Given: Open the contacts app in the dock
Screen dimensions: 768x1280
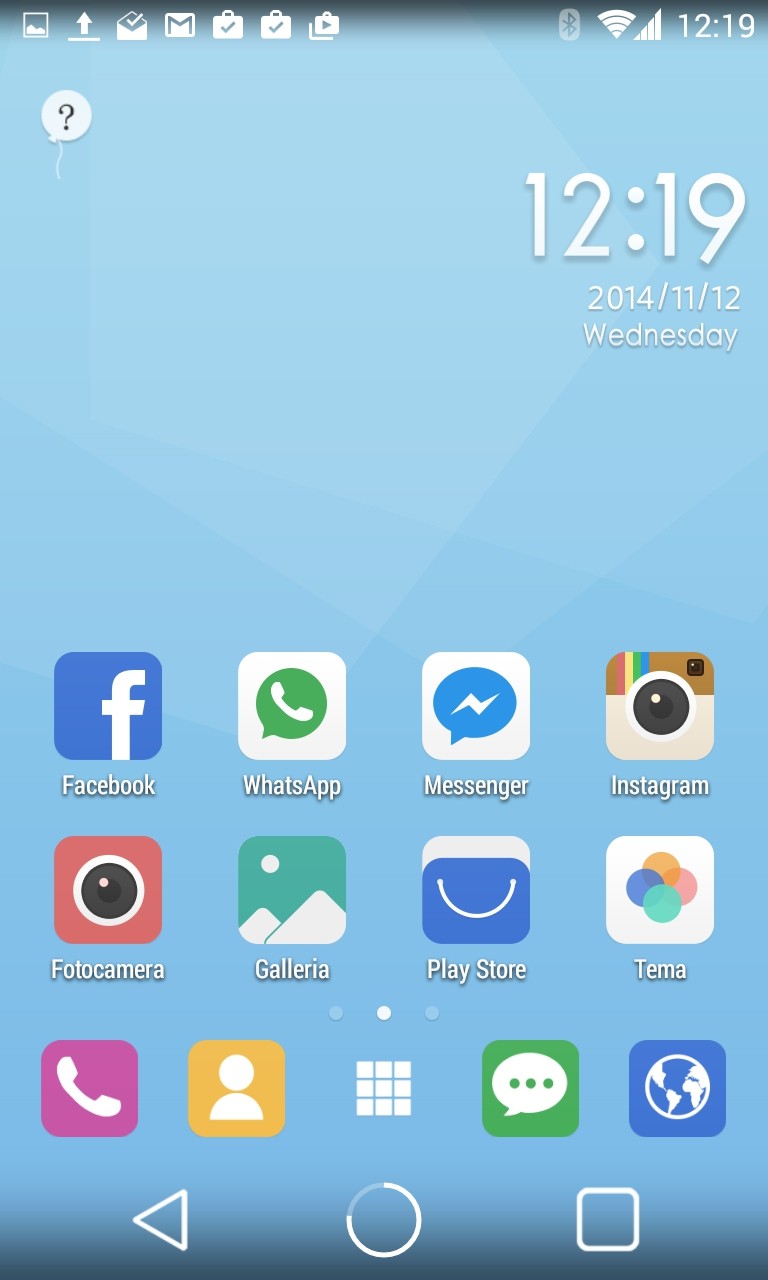Looking at the screenshot, I should pyautogui.click(x=237, y=1088).
